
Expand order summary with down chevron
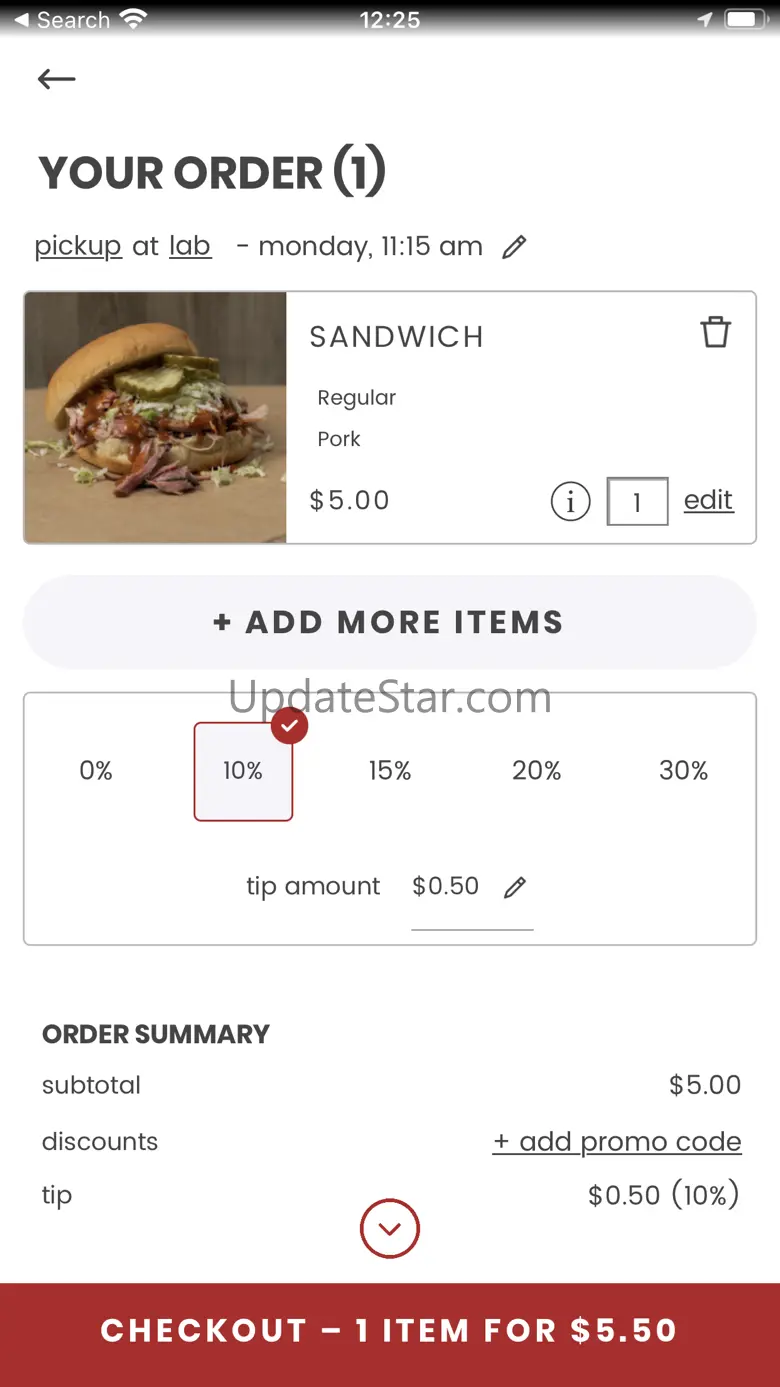pyautogui.click(x=390, y=1229)
